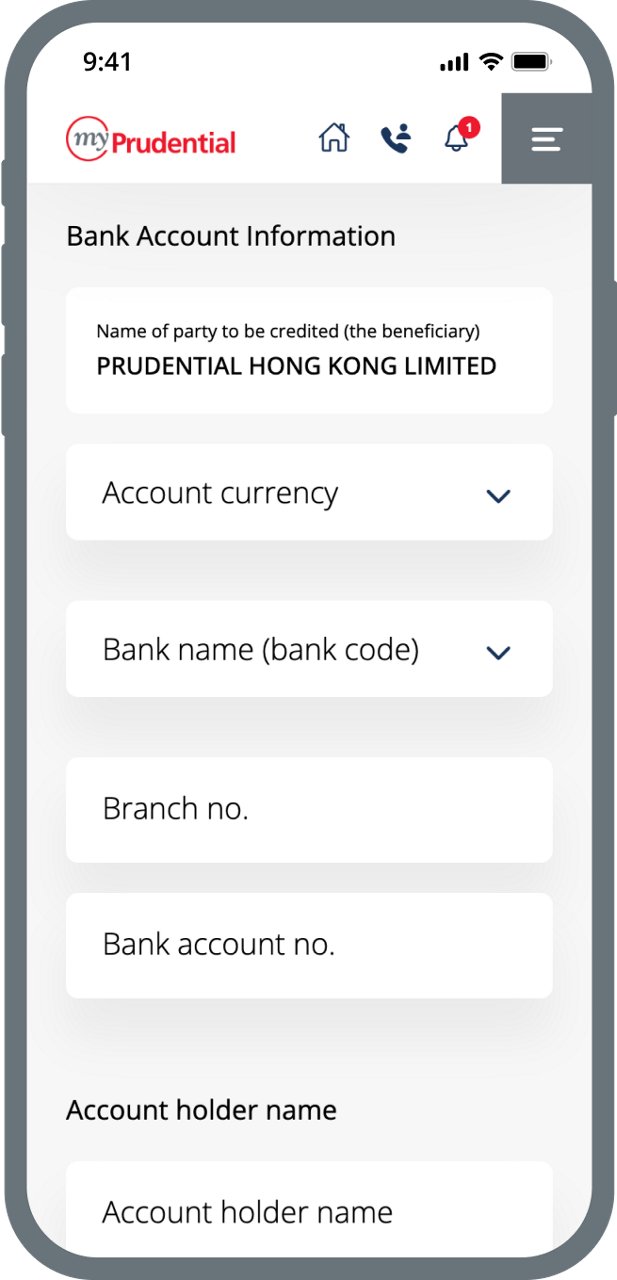The image size is (617, 1280).
Task: Open the notifications bell
Action: 457,138
